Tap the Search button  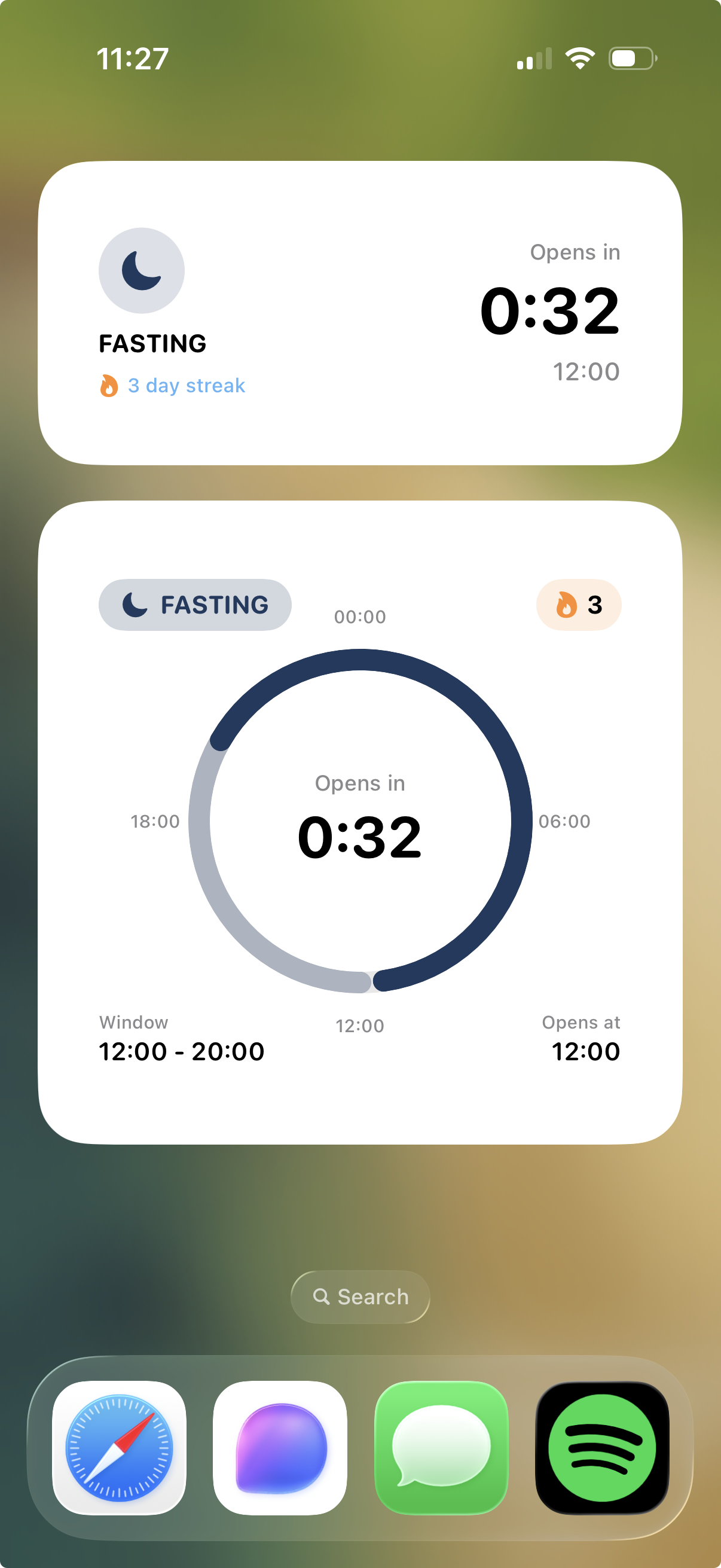360,1297
